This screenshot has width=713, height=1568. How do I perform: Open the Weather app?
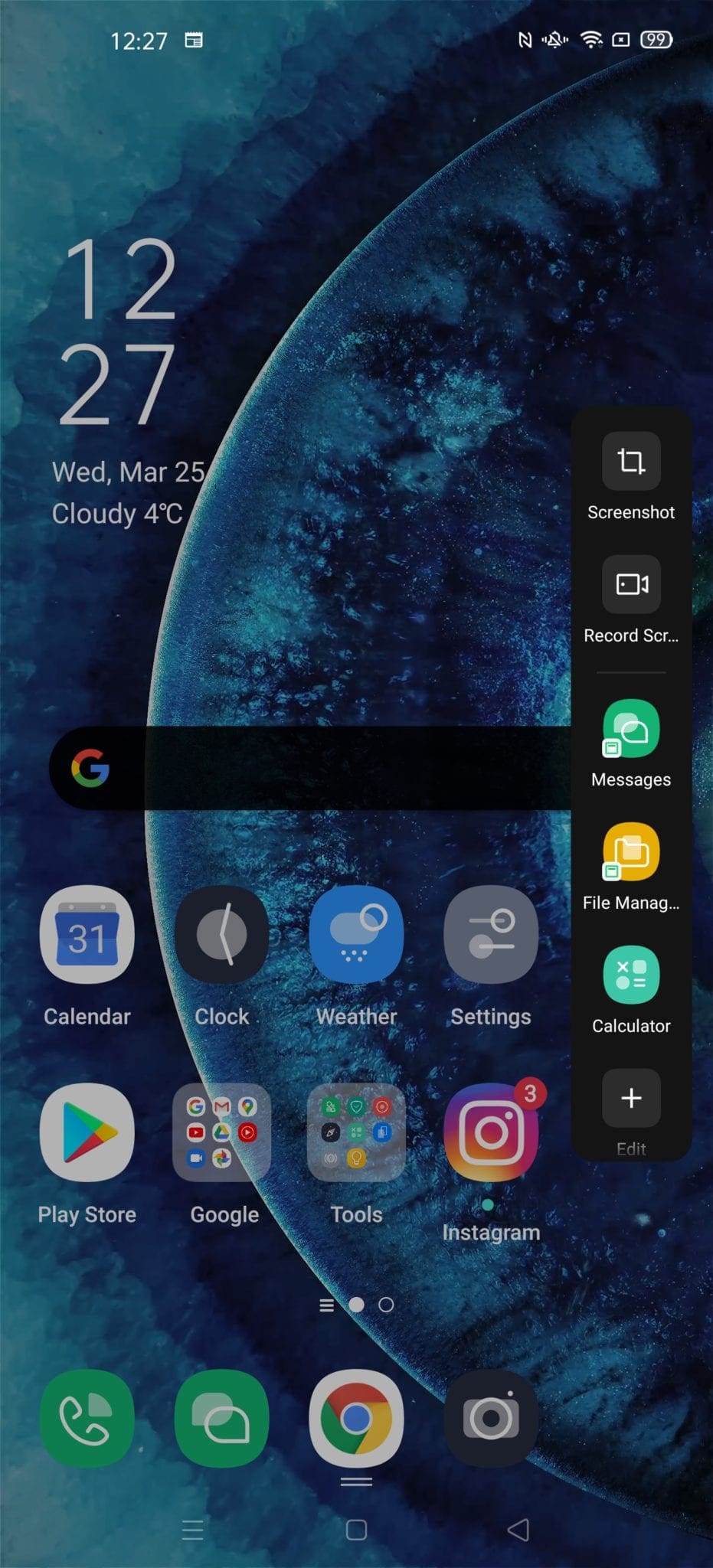click(x=357, y=935)
